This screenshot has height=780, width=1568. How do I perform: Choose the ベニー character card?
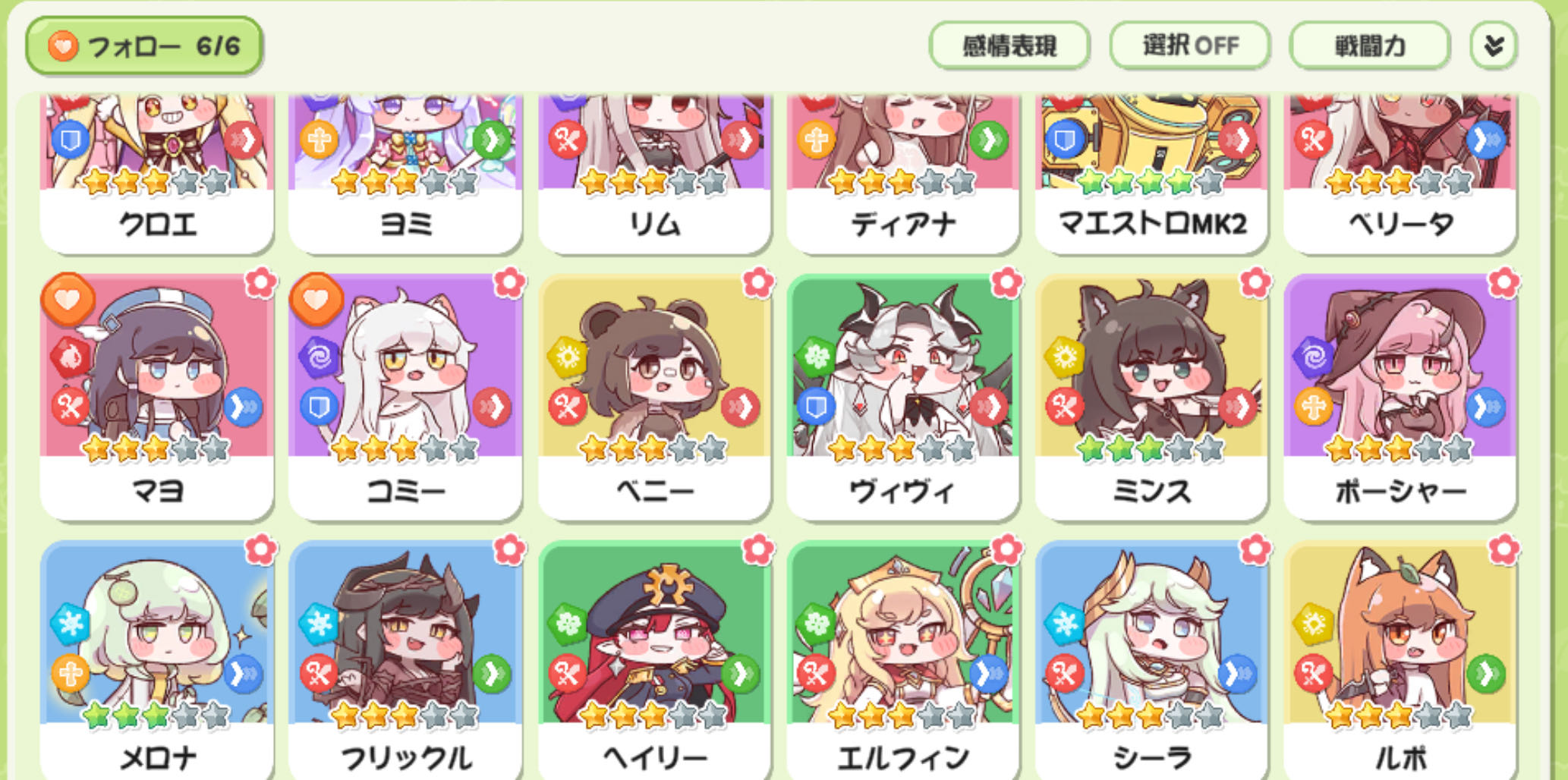[x=654, y=395]
